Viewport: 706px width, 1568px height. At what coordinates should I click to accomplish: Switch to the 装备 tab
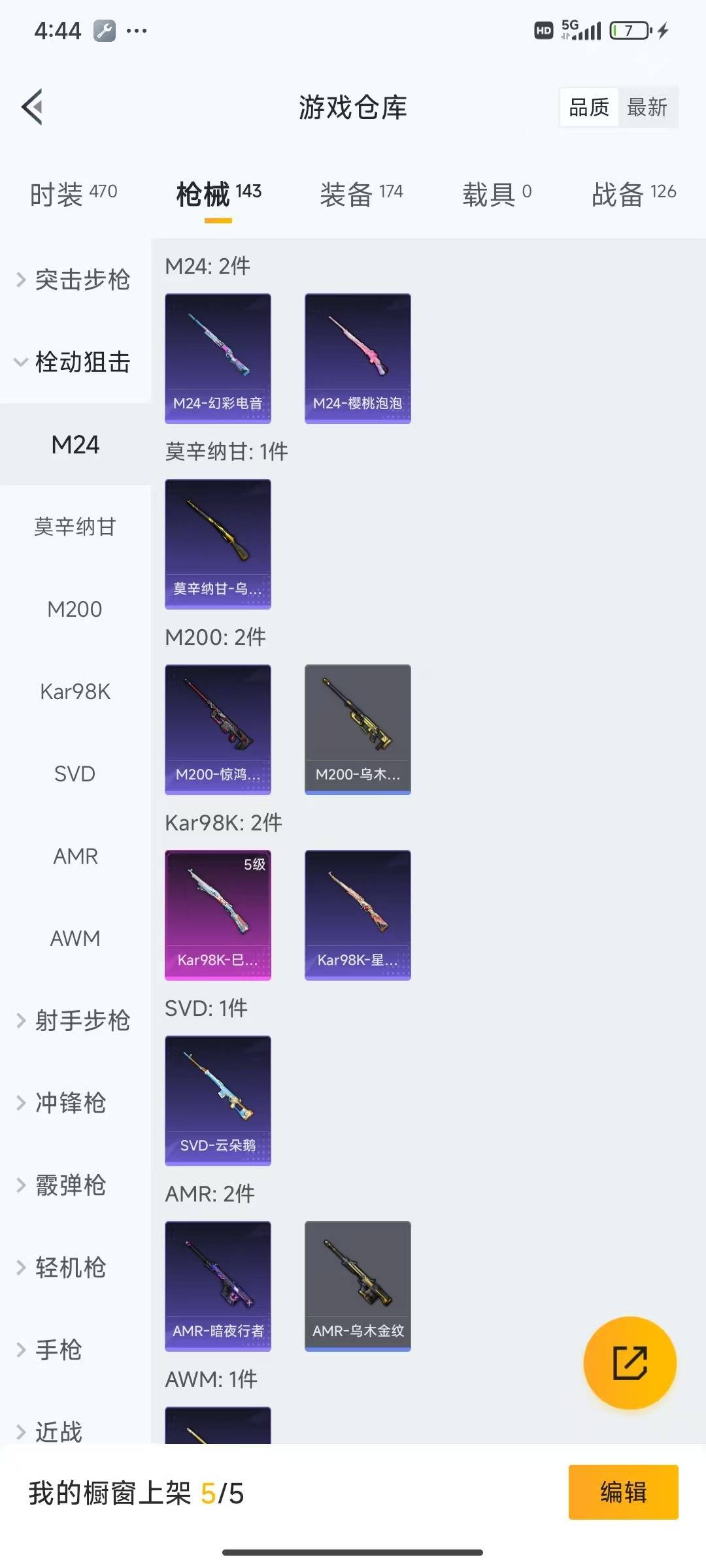coord(361,194)
